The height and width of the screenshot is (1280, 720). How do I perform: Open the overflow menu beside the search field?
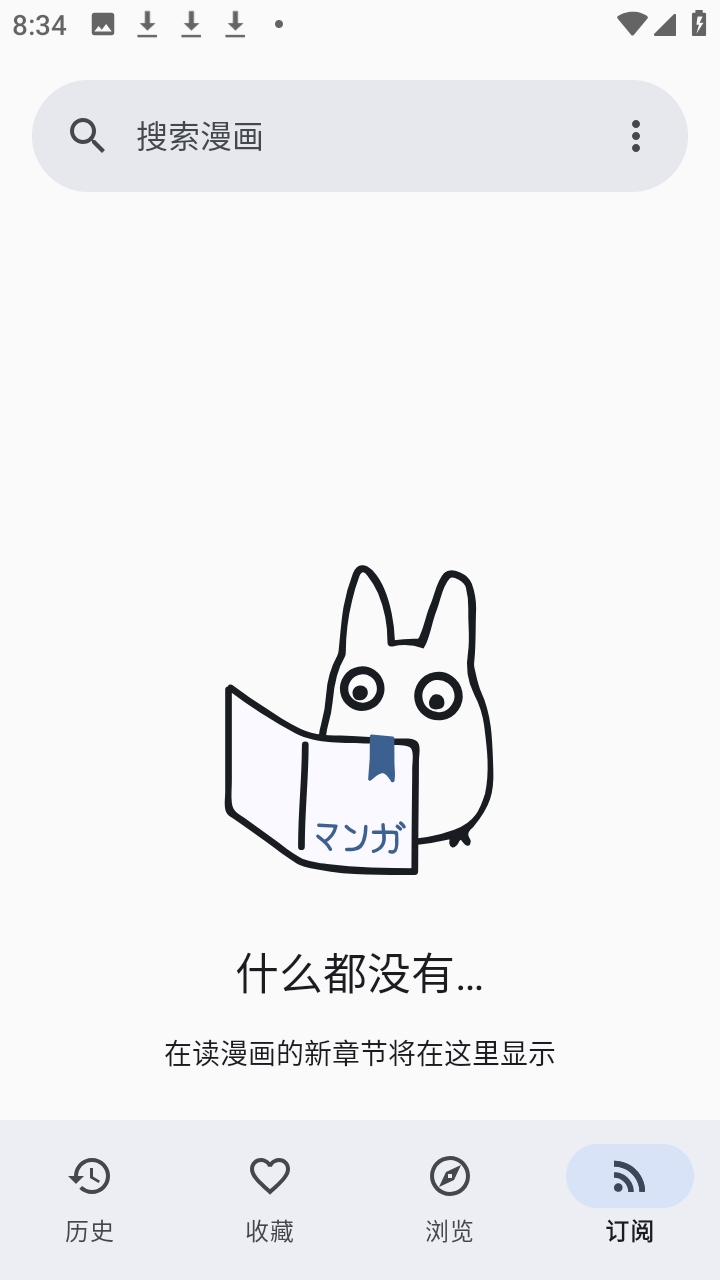[636, 136]
